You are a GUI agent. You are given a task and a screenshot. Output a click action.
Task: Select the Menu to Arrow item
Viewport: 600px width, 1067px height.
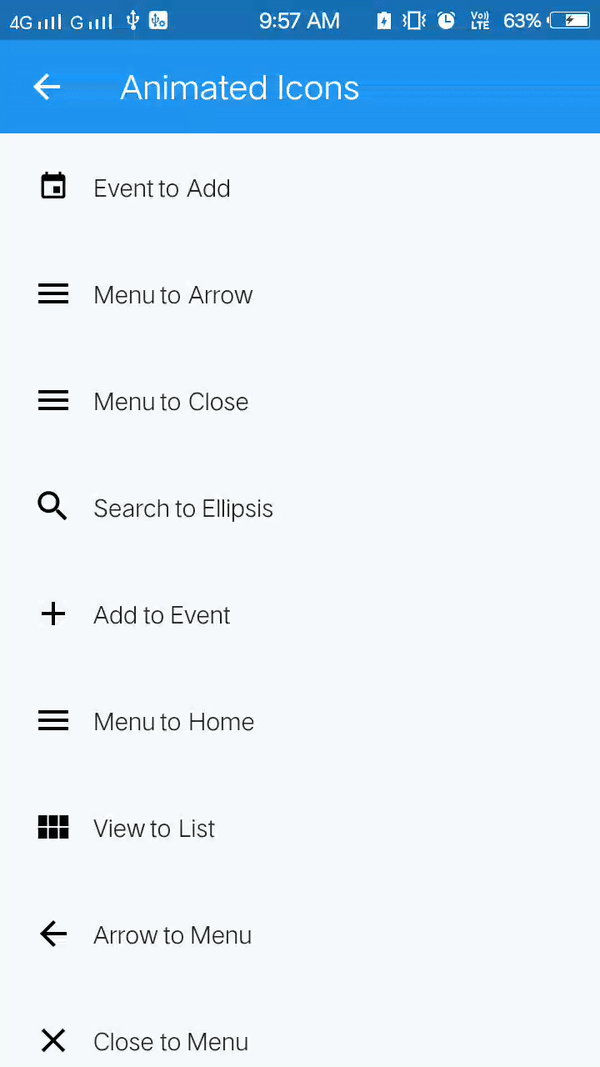173,295
